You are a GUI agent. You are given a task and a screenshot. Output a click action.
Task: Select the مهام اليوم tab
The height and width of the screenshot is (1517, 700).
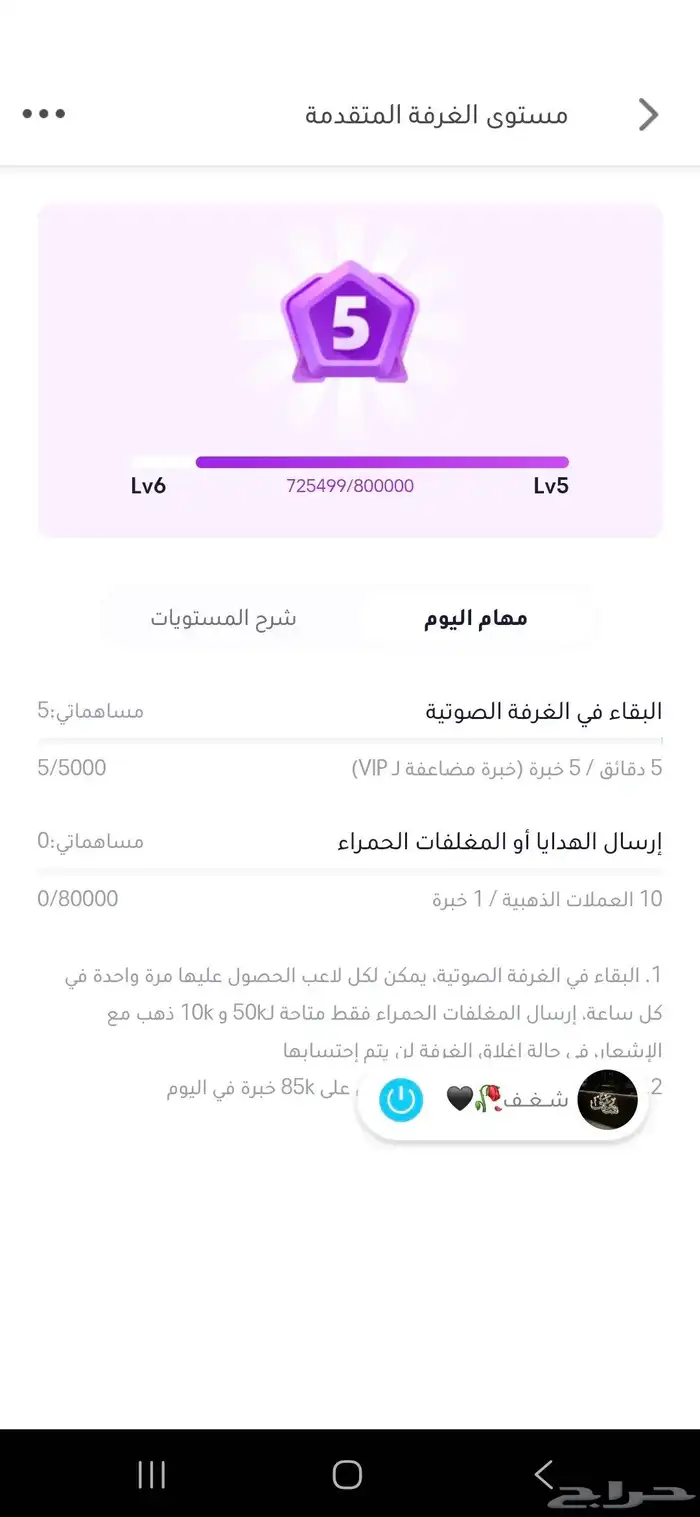point(476,618)
